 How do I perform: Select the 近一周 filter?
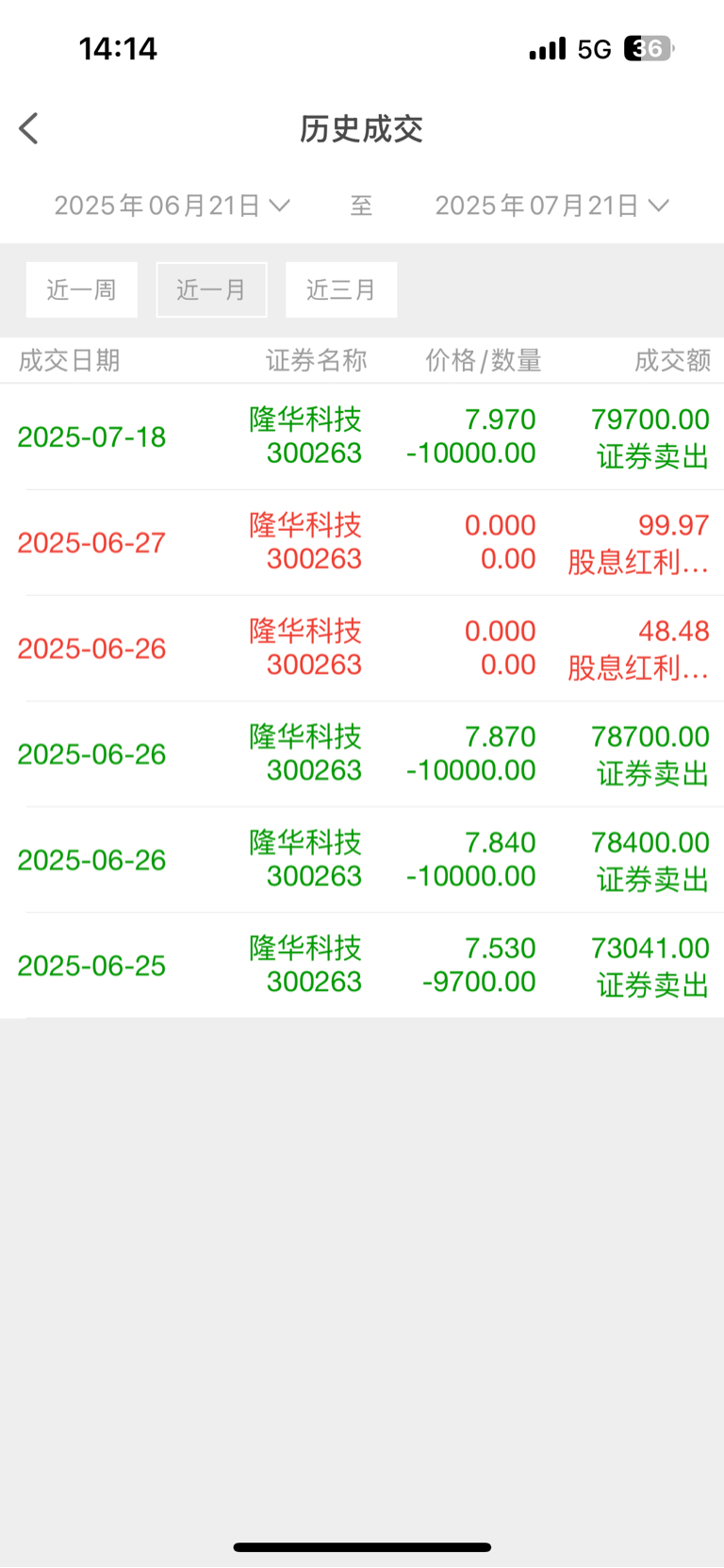[x=82, y=289]
